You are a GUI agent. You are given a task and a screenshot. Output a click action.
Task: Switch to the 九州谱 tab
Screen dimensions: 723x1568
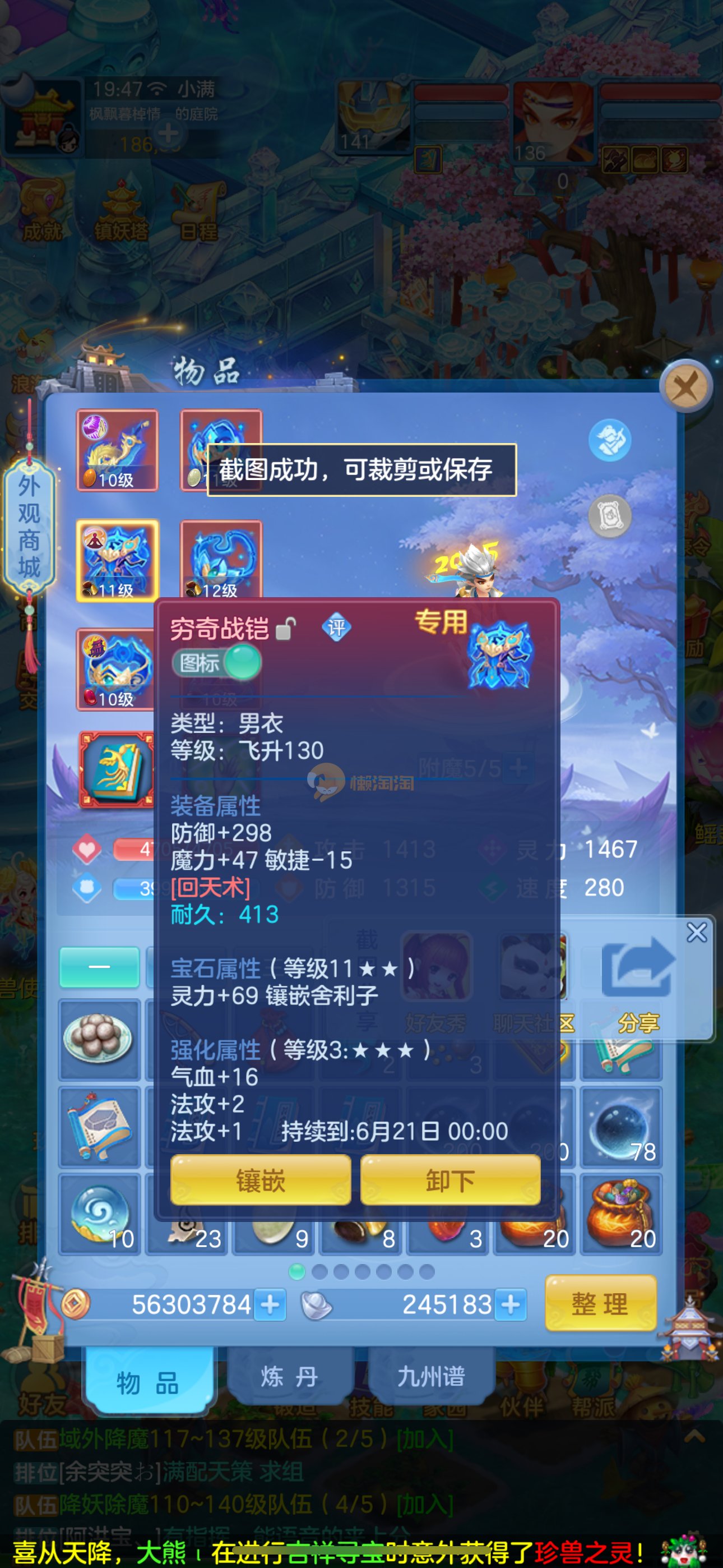coord(431,1376)
